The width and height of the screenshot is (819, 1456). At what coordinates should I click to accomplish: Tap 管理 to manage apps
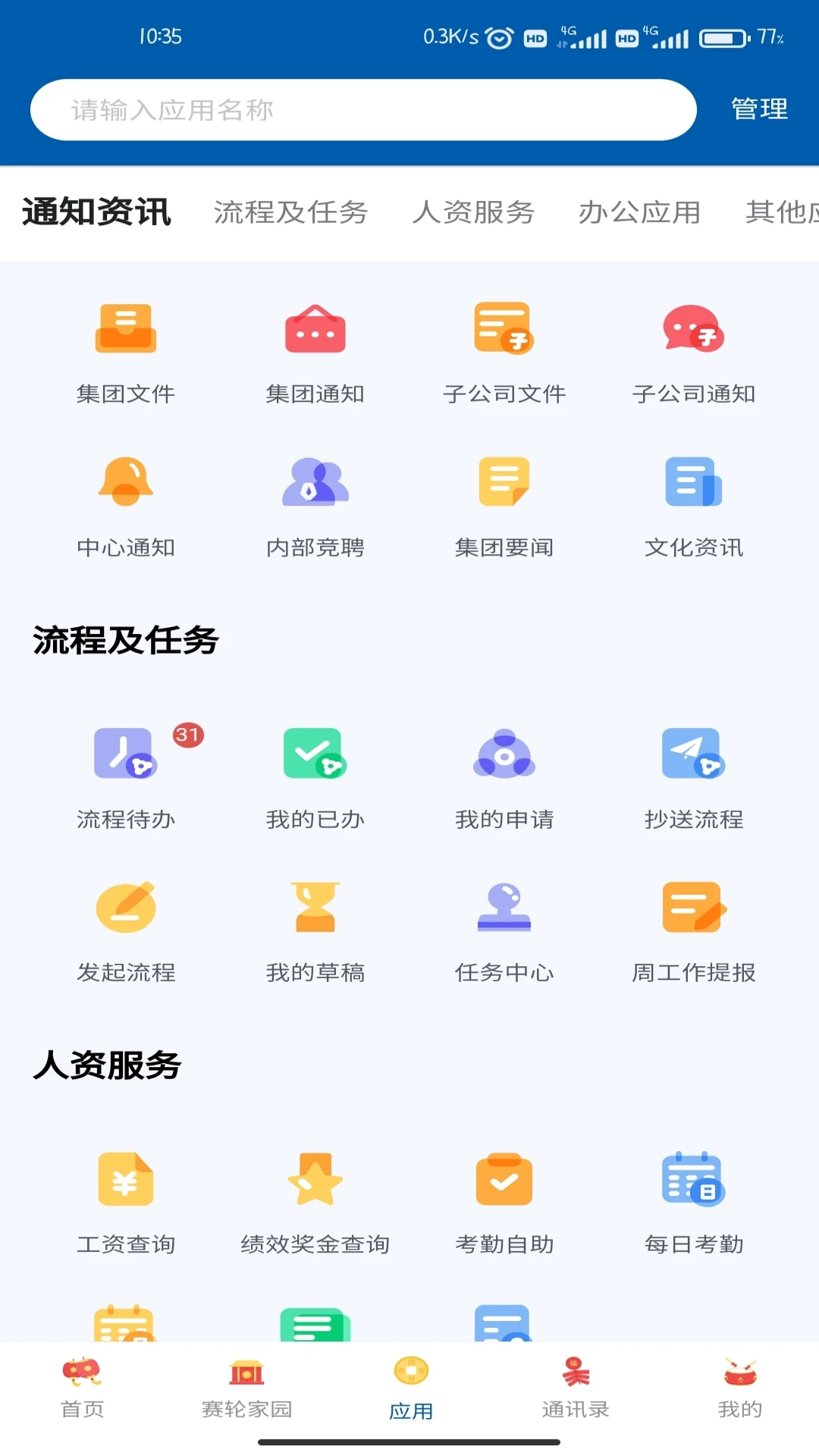pyautogui.click(x=758, y=109)
